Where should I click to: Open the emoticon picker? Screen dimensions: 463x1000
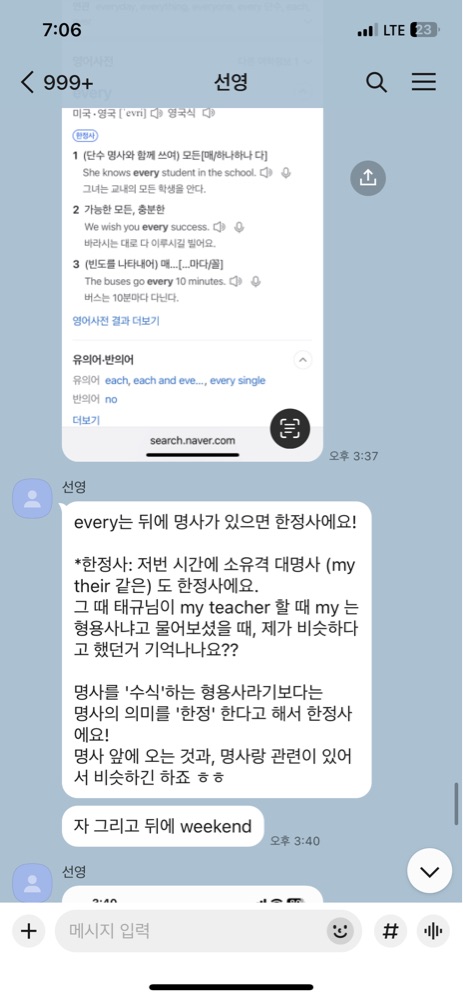(x=341, y=931)
